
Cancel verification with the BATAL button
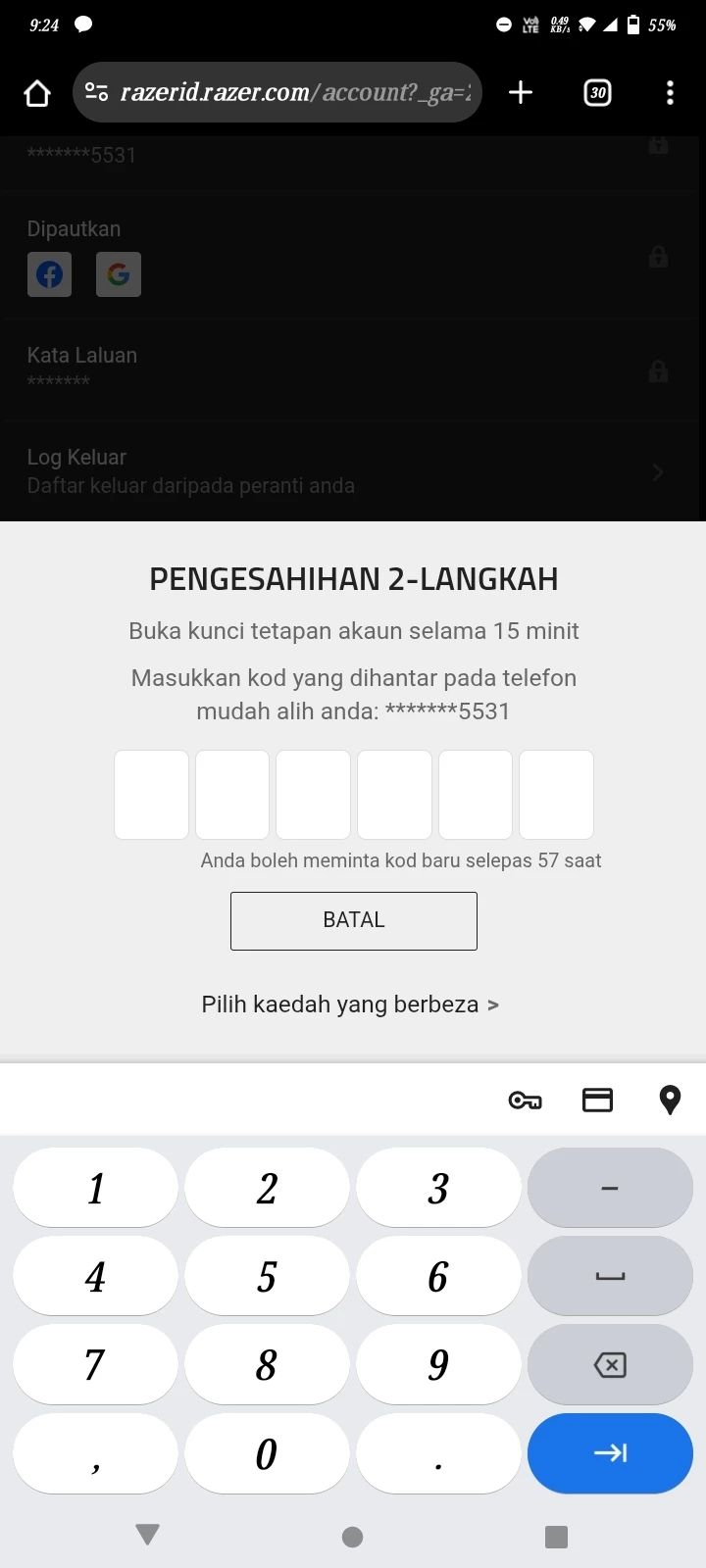click(x=353, y=920)
